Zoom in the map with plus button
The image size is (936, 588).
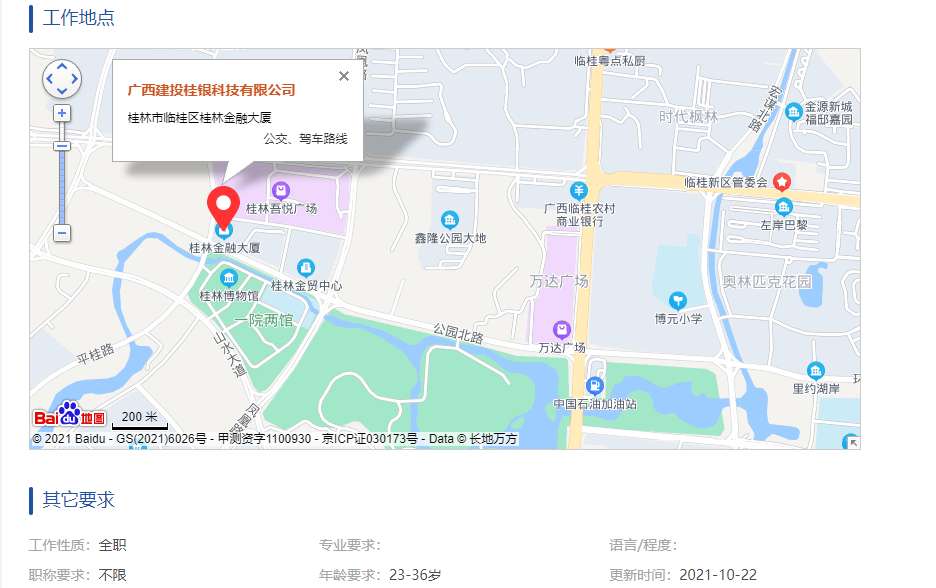coord(62,114)
